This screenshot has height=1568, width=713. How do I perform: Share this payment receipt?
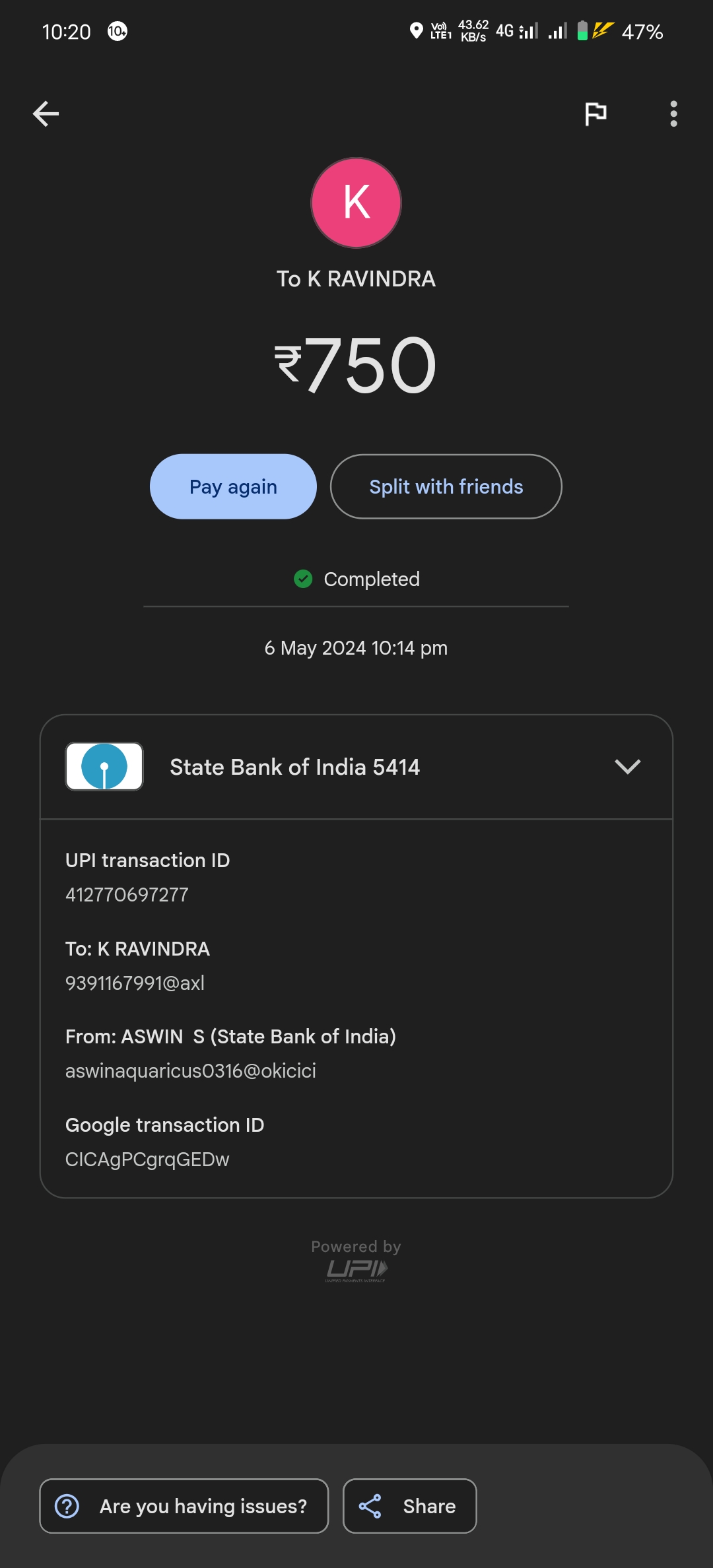pos(409,1506)
